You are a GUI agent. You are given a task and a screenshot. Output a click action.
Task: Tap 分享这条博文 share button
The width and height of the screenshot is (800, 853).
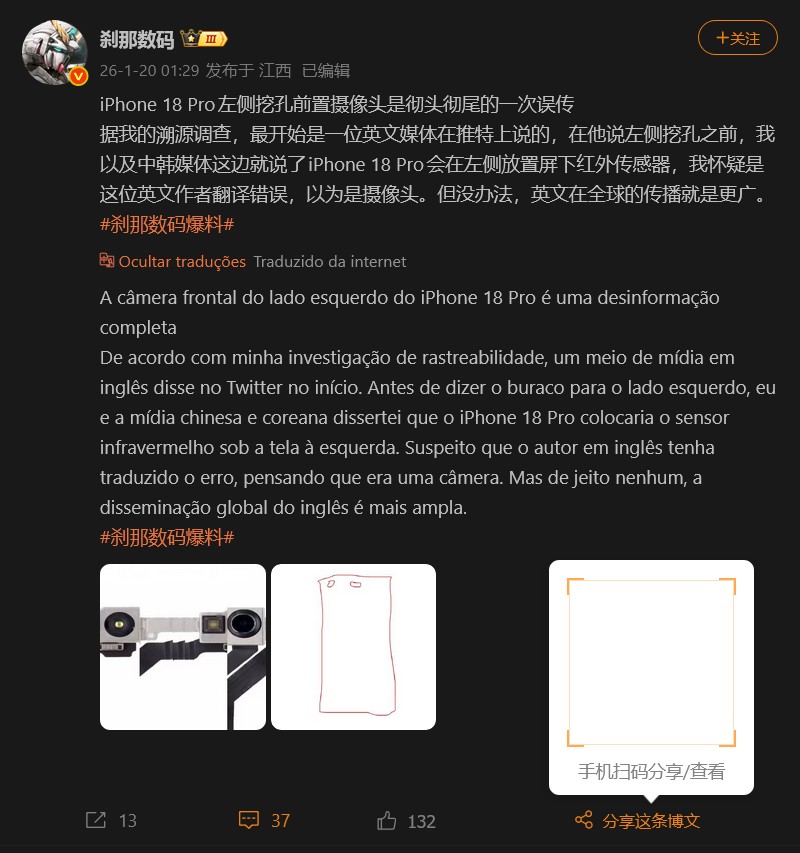(x=638, y=820)
